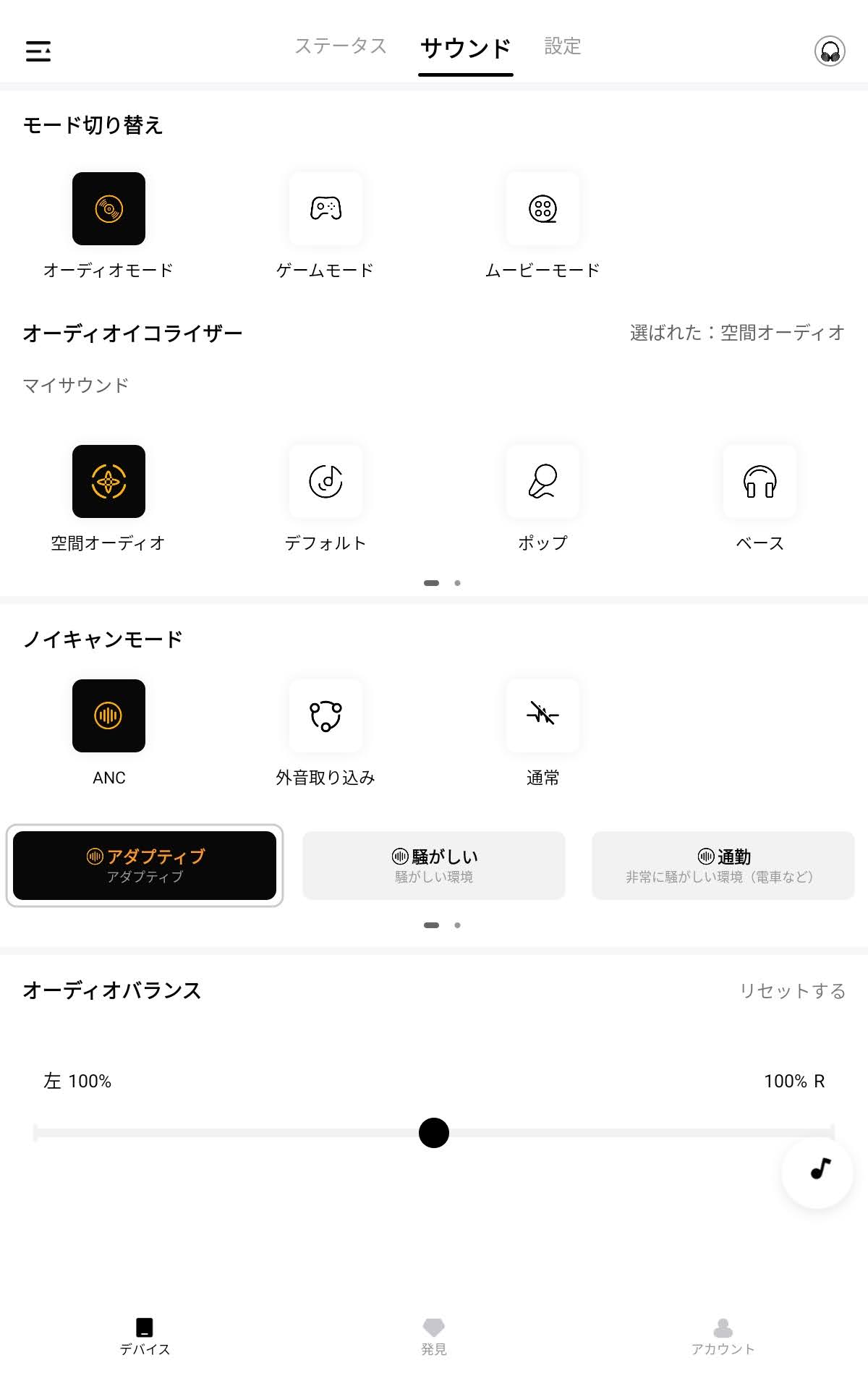Image resolution: width=868 pixels, height=1389 pixels.
Task: Select the audio mode disc icon
Action: 108,210
